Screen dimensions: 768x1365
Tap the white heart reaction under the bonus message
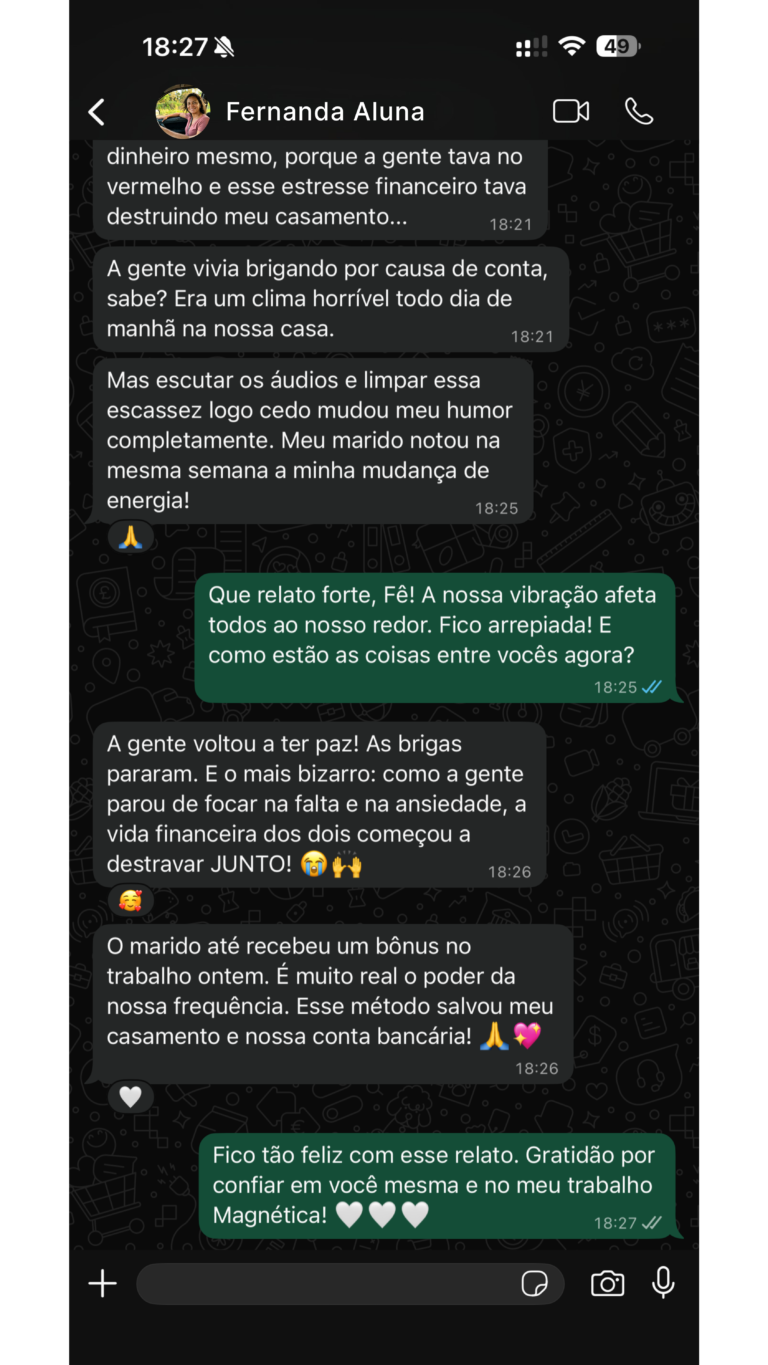click(x=131, y=1096)
